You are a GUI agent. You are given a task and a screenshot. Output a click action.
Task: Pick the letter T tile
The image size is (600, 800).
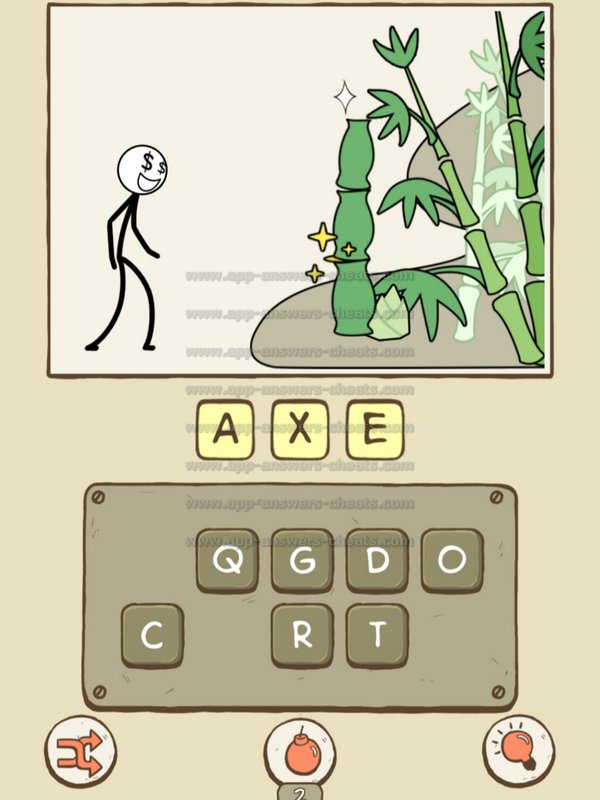[x=377, y=636]
